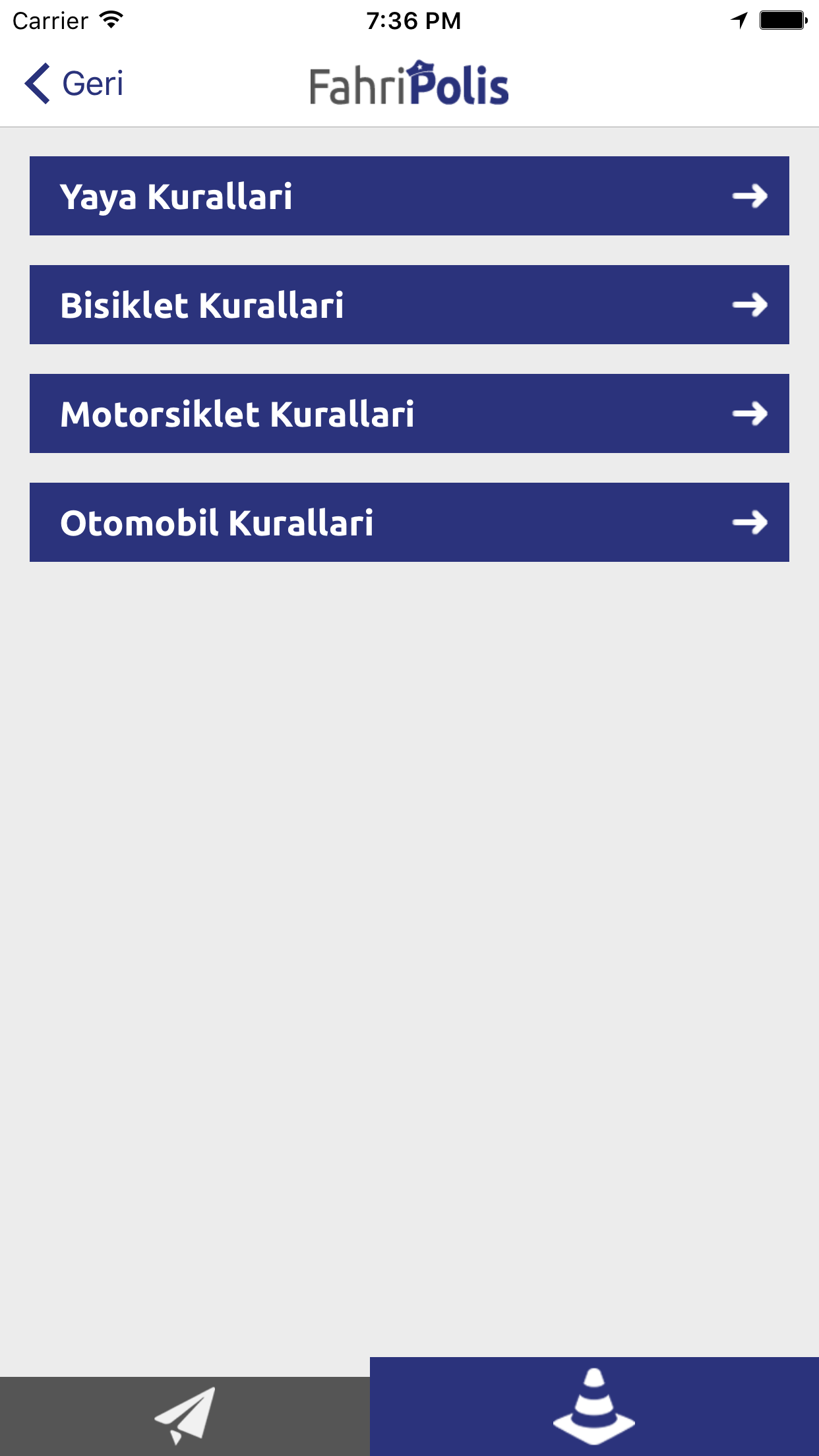The width and height of the screenshot is (819, 1456).
Task: Tap the location arrow in status bar
Action: (x=739, y=20)
